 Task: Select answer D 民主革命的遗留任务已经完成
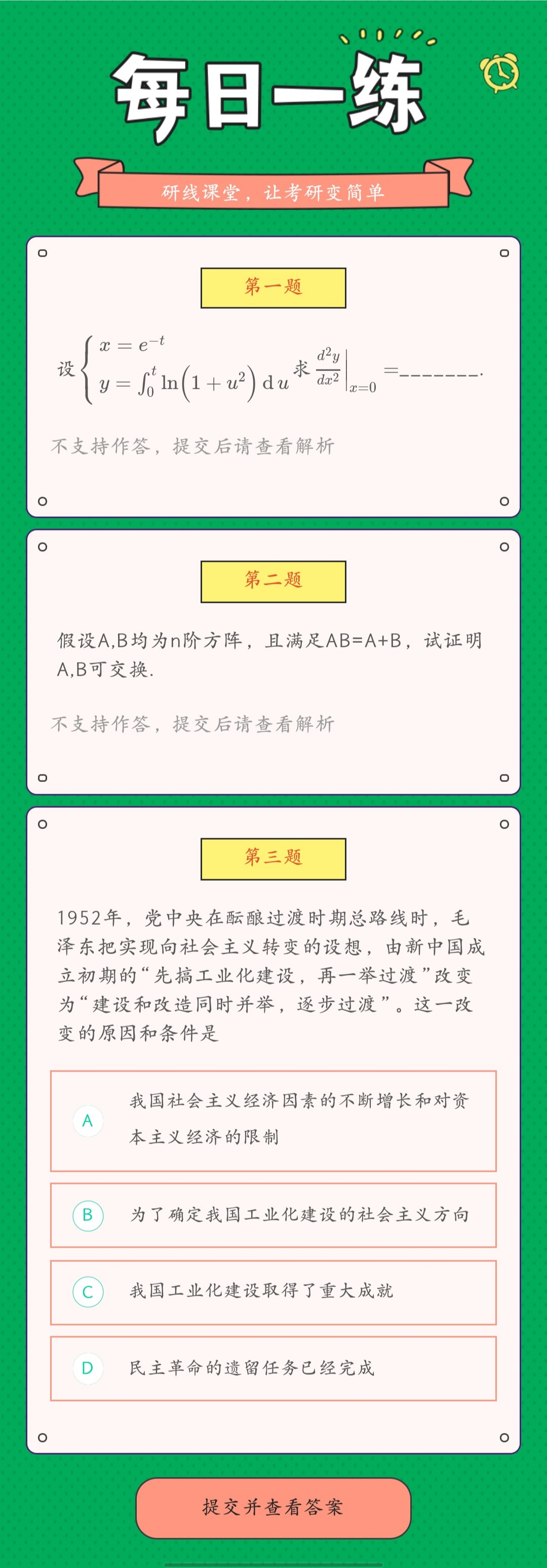(273, 1369)
